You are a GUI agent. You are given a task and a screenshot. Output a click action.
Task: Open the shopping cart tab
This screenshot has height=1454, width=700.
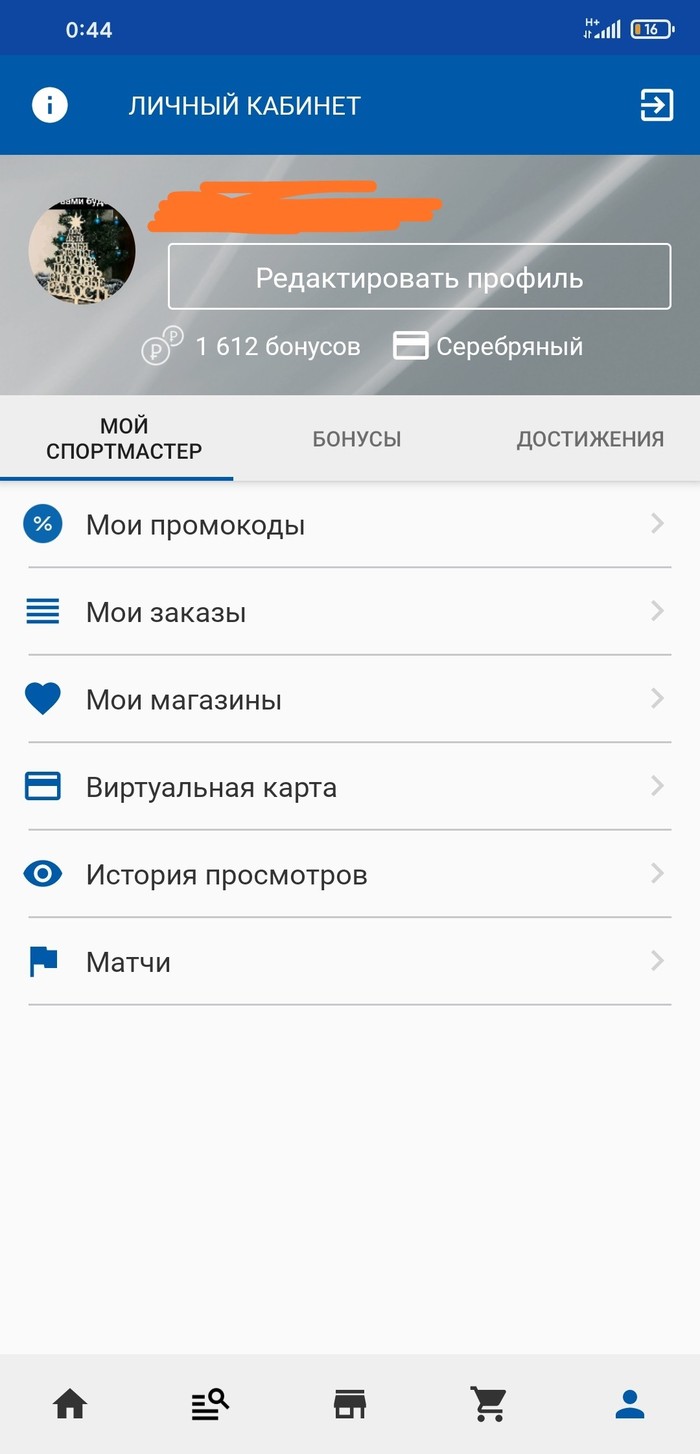pos(489,1405)
